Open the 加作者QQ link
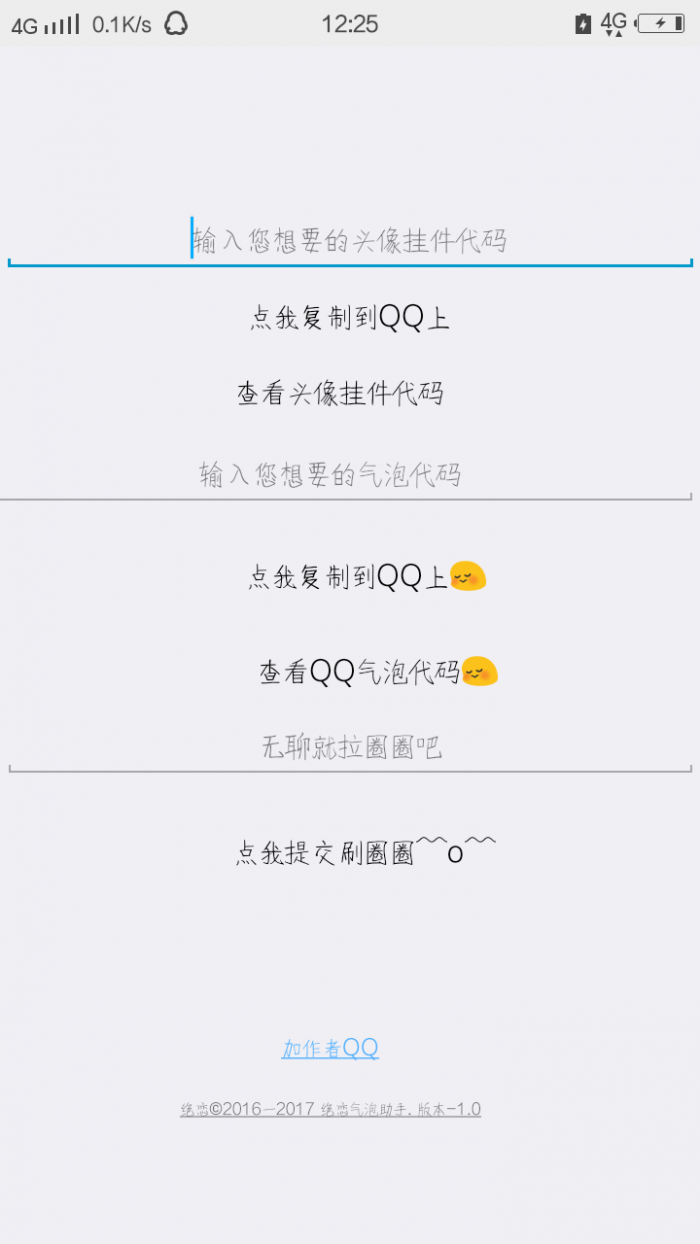The height and width of the screenshot is (1244, 700). tap(330, 1048)
